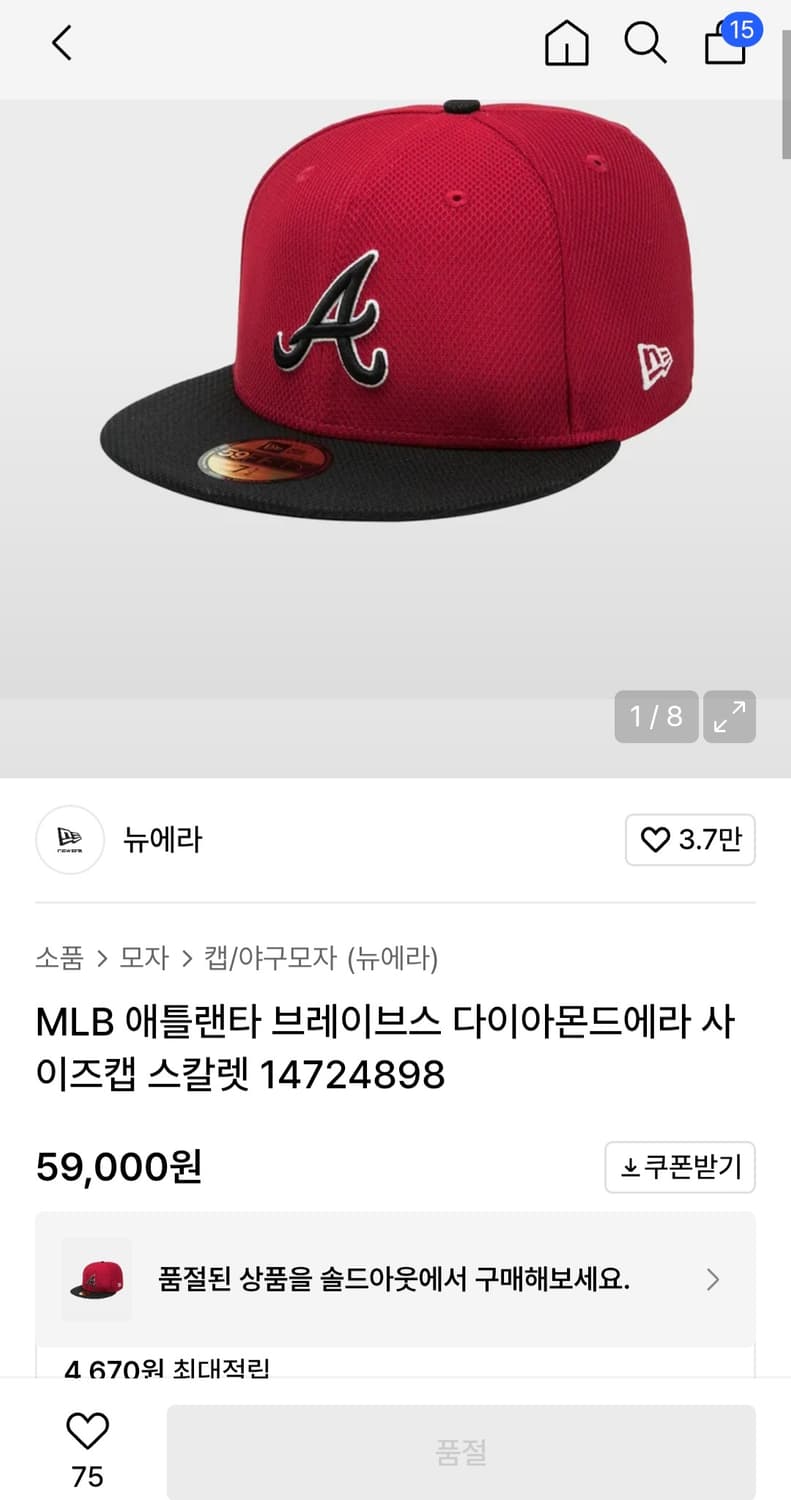Select the 소품 category link

(x=60, y=958)
